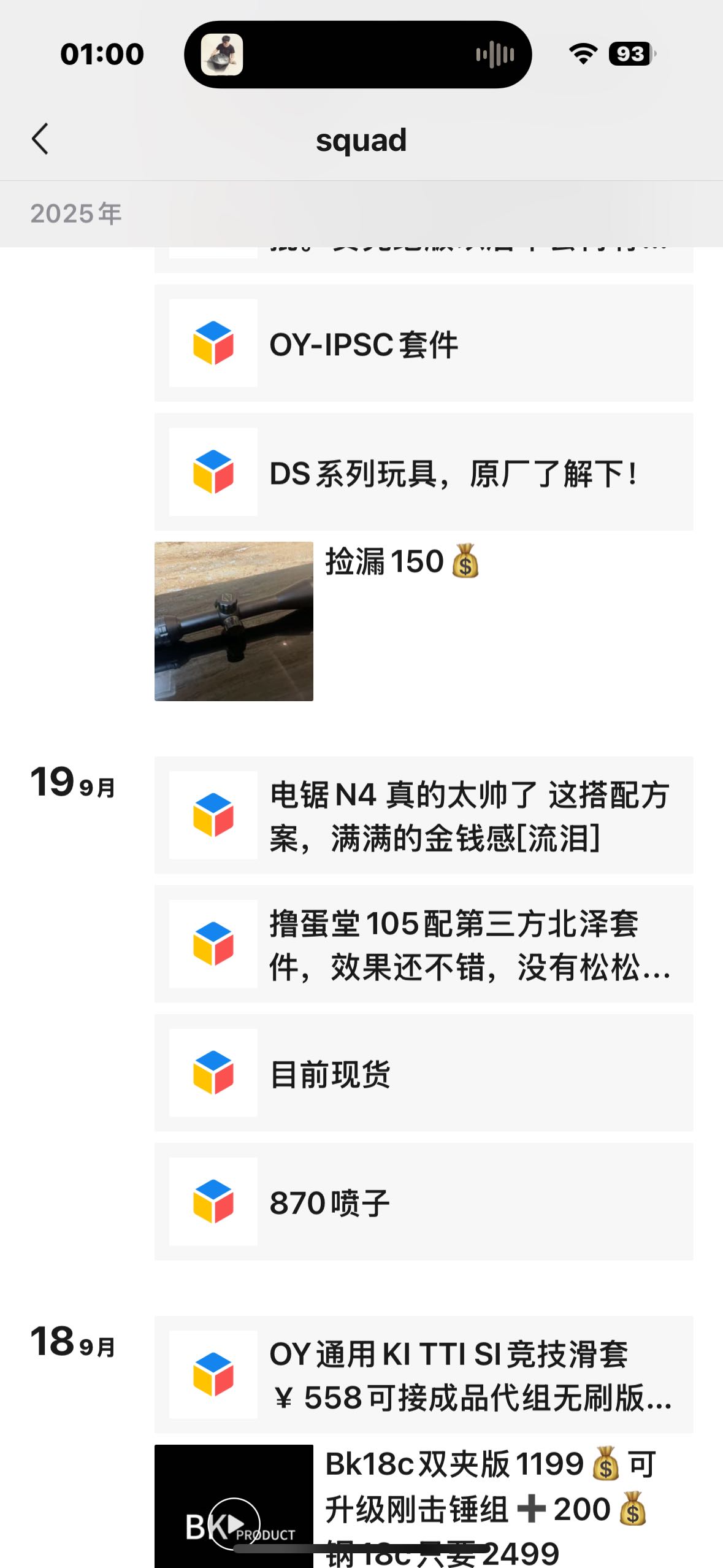
Task: Open the OY通用KI TTI SI竞技滑套 post
Action: point(423,1375)
